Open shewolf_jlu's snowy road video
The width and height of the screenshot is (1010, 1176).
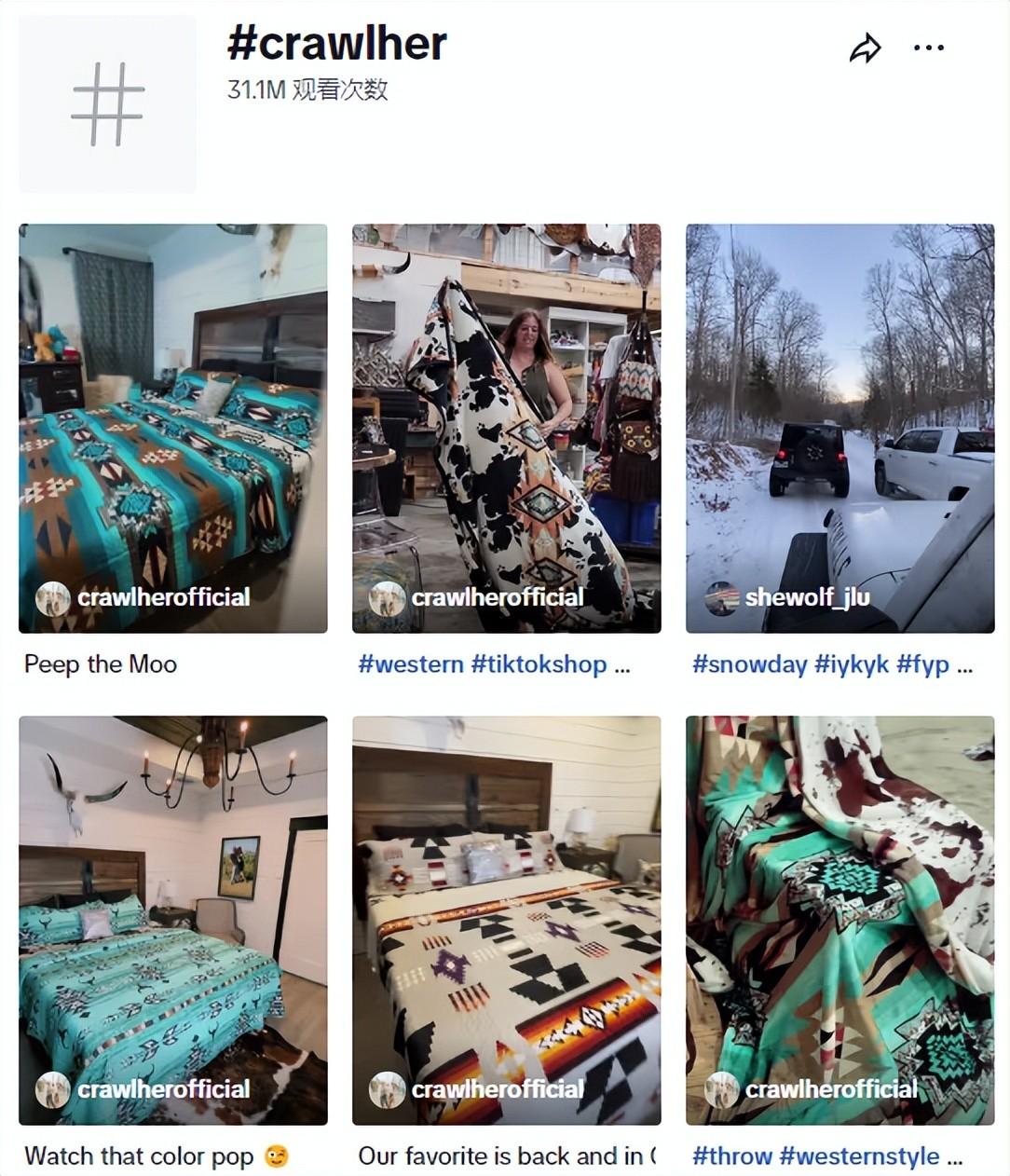839,428
